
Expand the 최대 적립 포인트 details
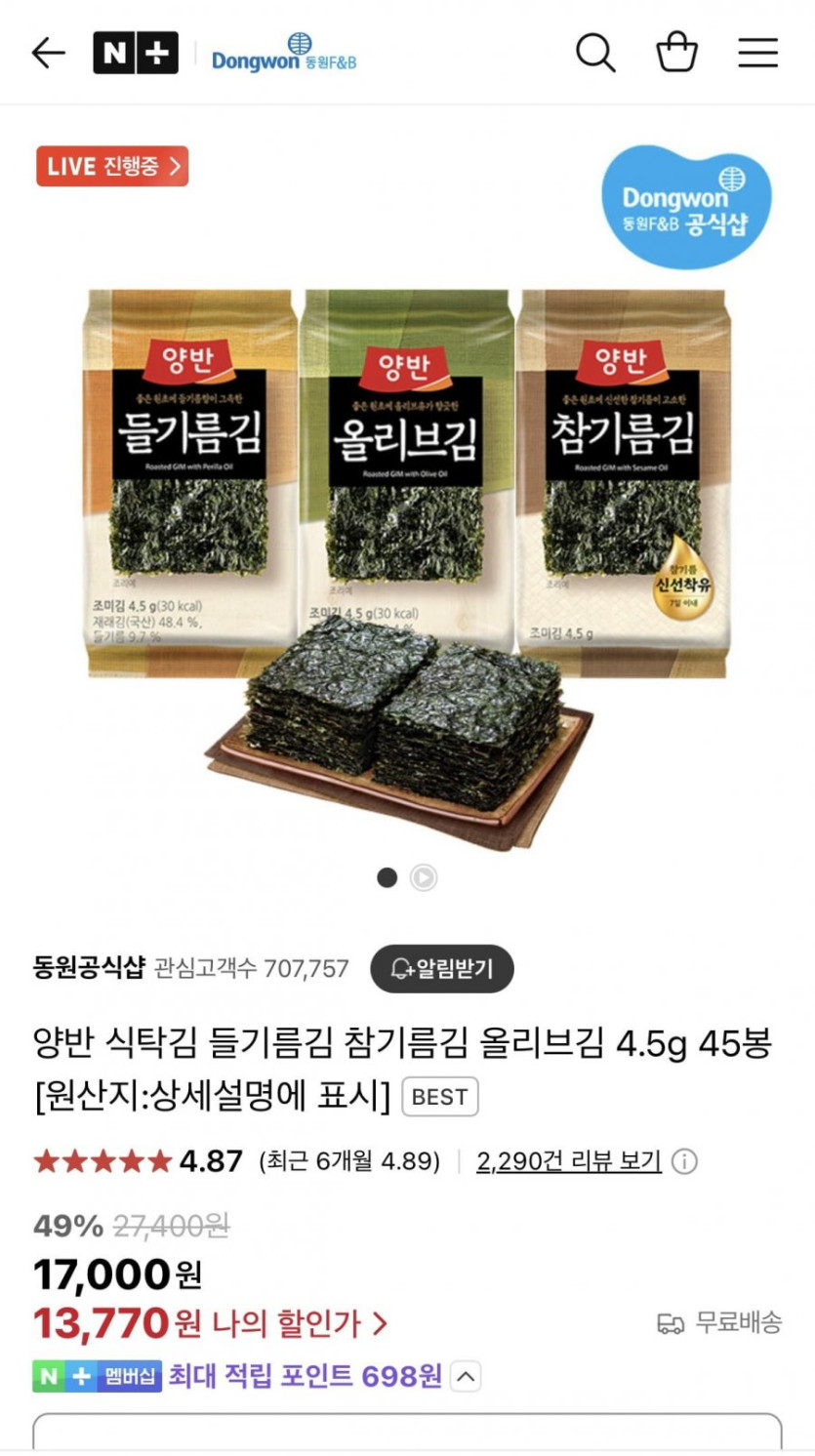467,1377
